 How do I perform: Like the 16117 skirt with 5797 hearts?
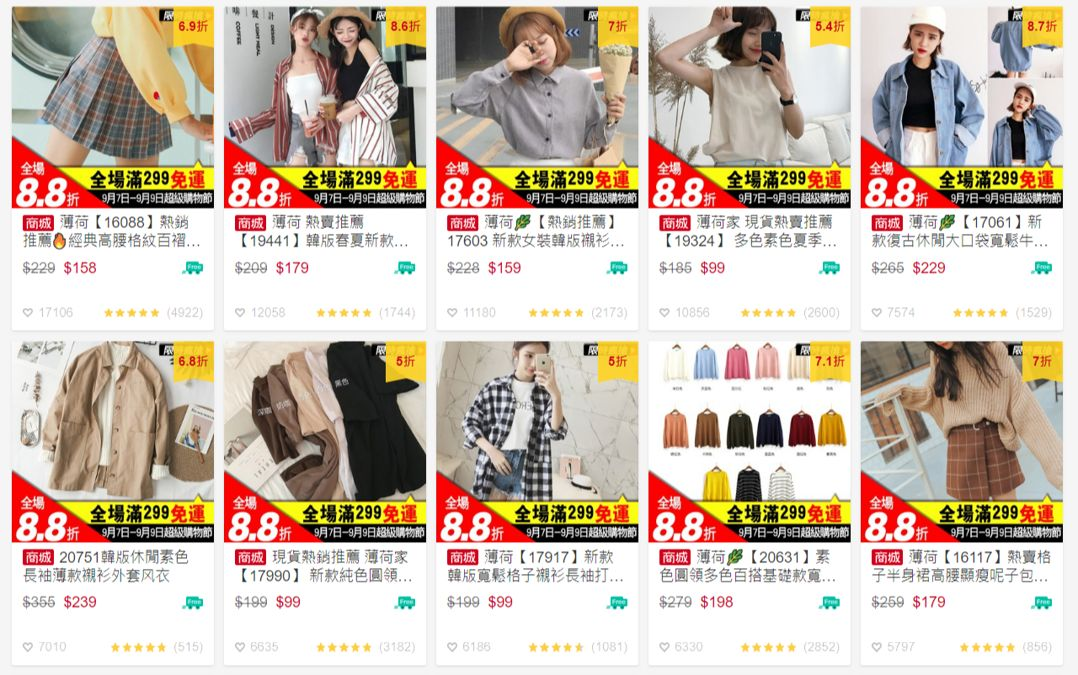tap(877, 647)
